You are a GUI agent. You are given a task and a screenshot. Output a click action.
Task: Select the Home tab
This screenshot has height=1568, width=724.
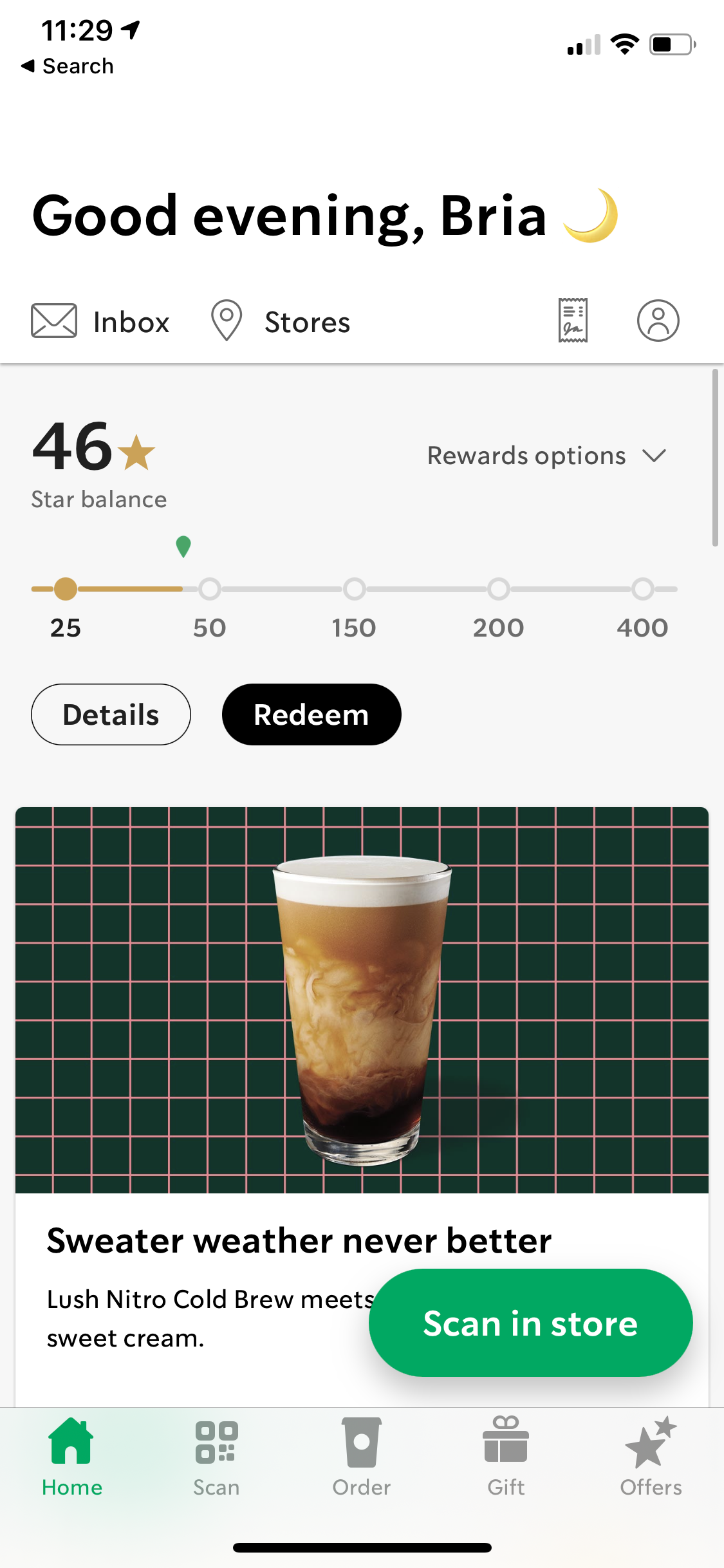71,1457
